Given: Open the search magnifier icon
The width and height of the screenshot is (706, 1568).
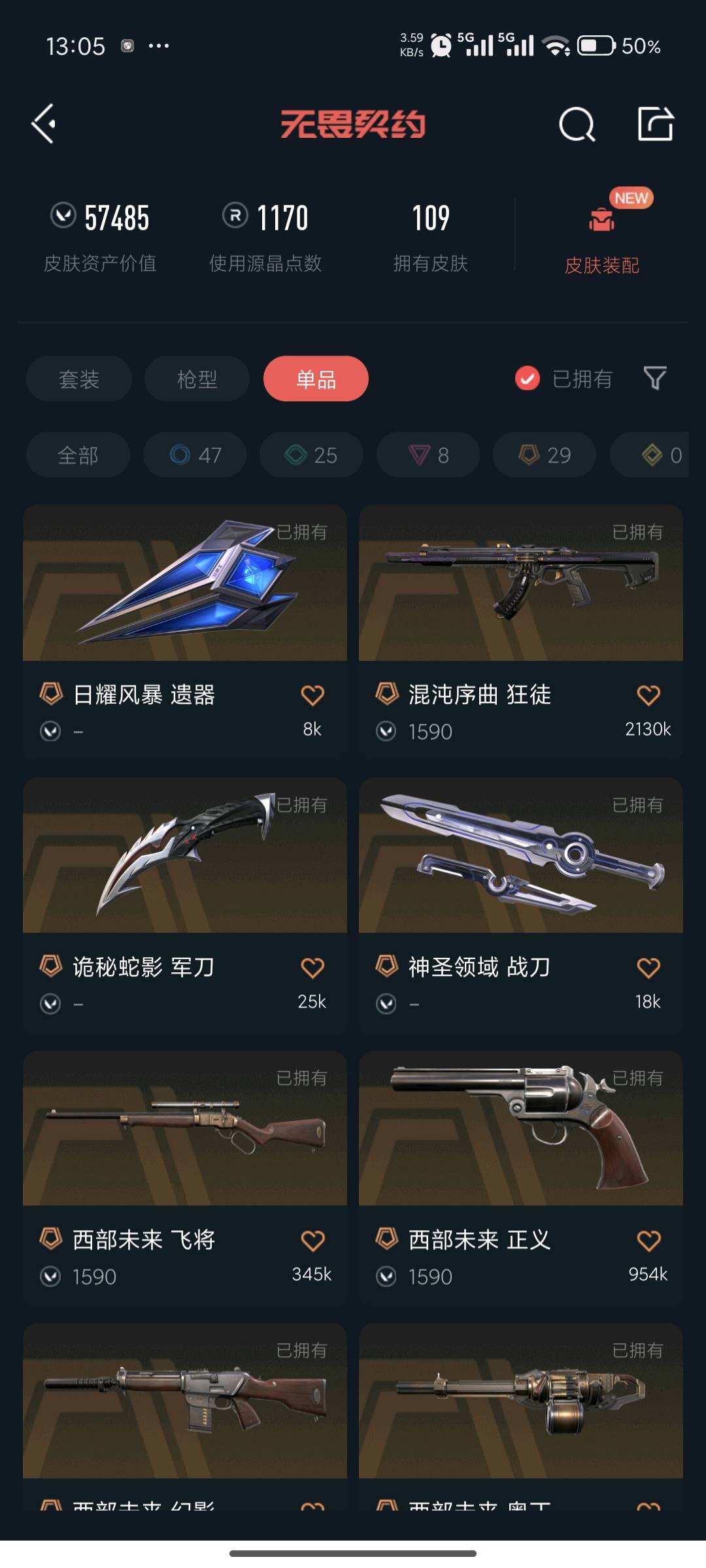Looking at the screenshot, I should (577, 124).
